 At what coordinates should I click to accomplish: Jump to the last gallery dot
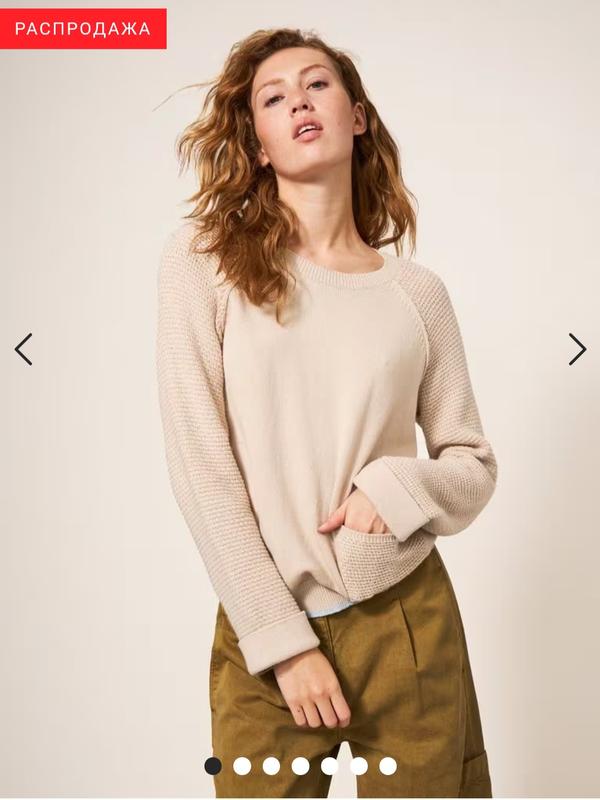[388, 766]
